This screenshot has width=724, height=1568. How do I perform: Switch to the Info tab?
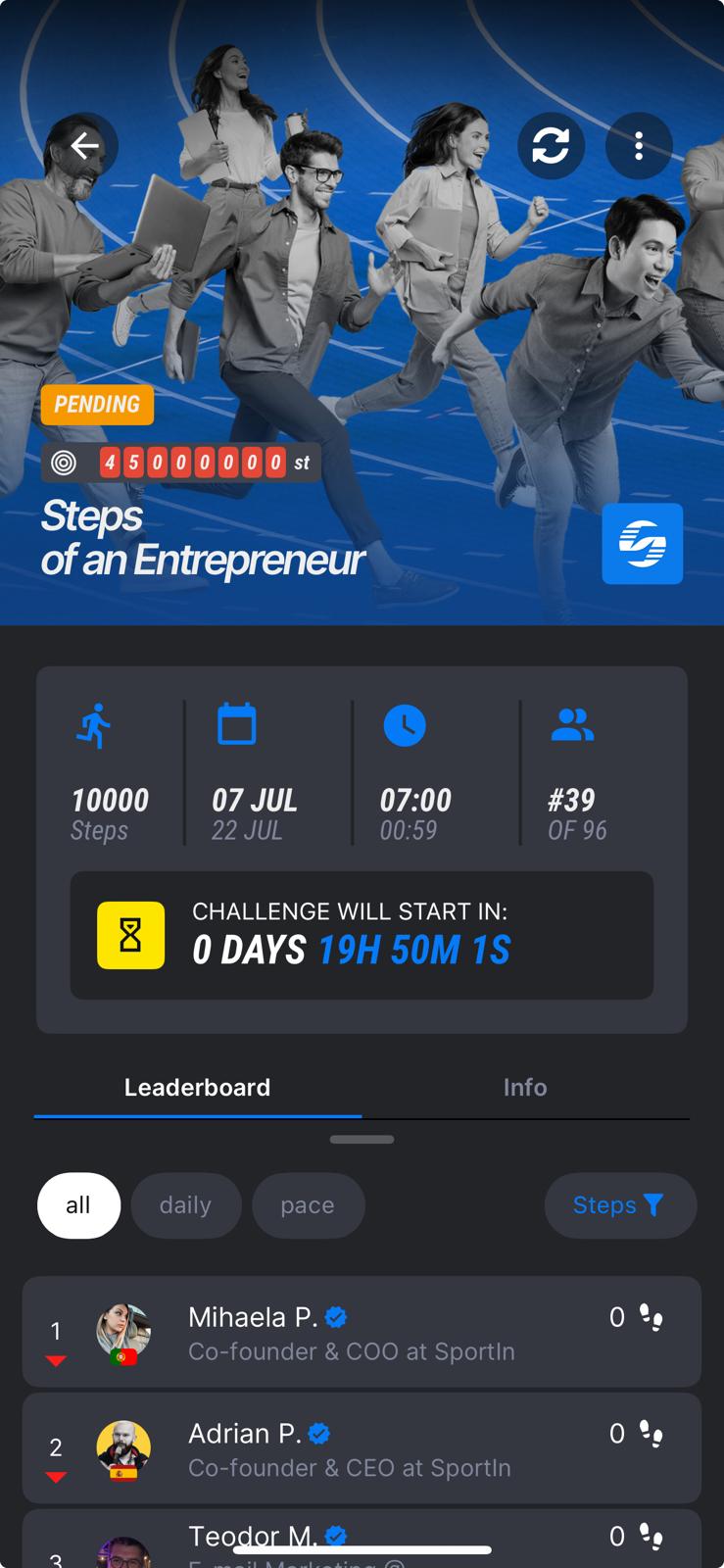pos(525,1087)
